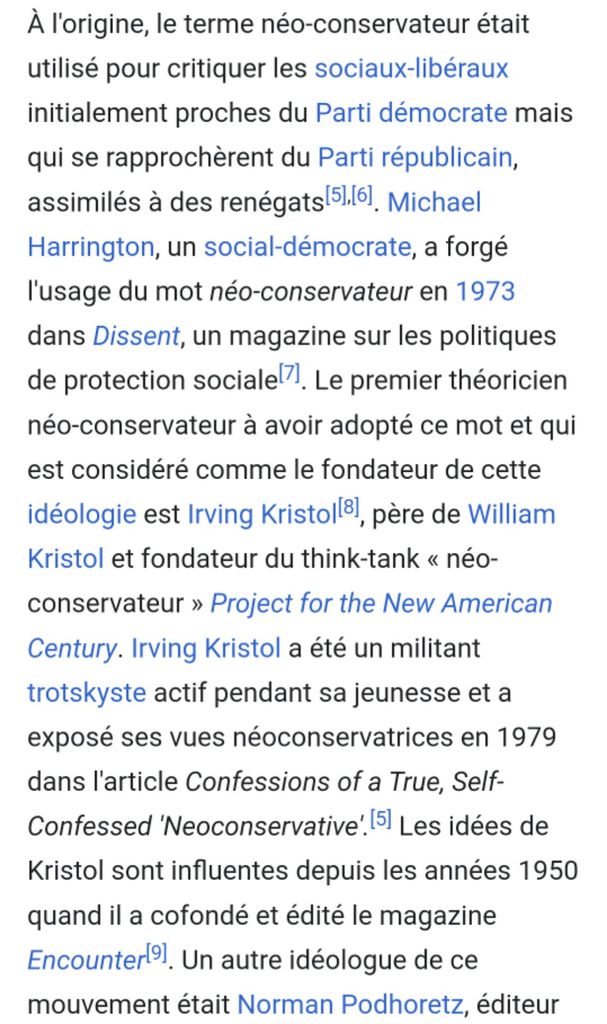Open the Norman Podhoretz link

tap(350, 1003)
